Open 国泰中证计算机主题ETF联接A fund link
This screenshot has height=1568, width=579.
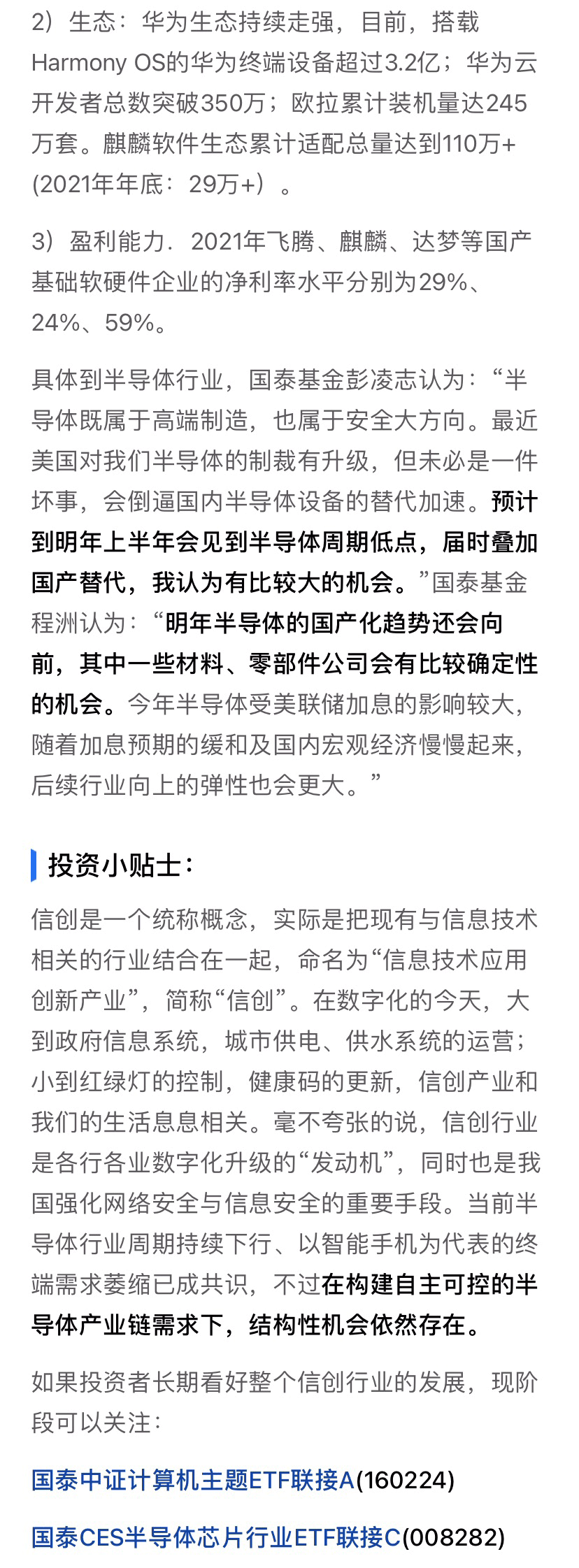pos(193,1479)
